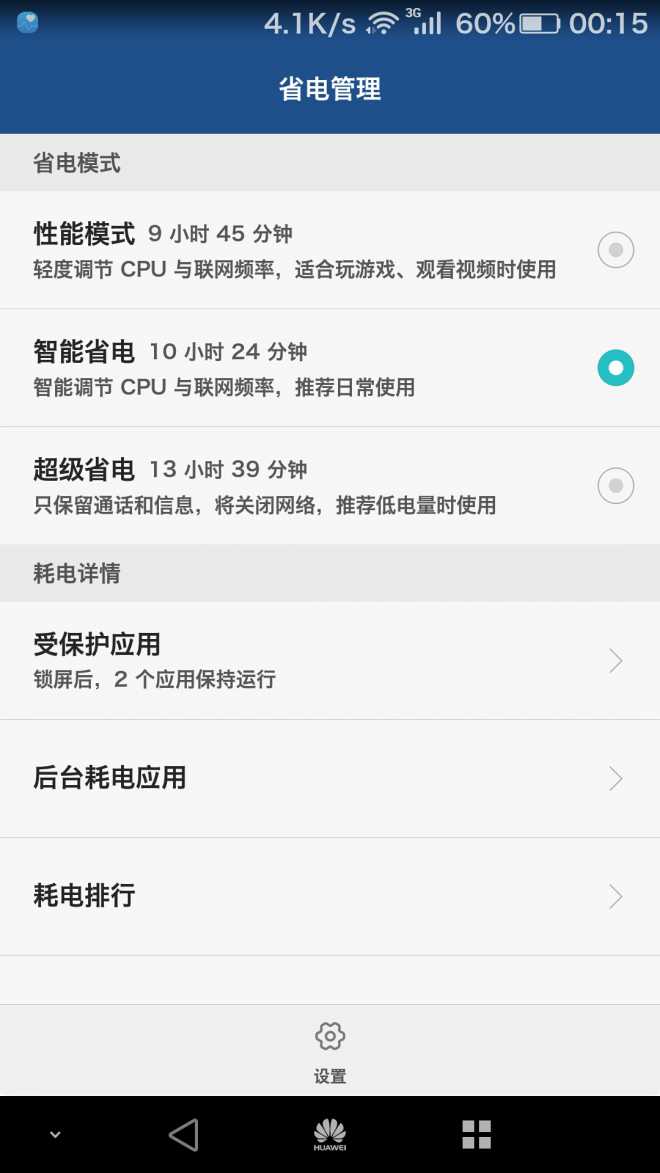Open 设置 settings gear at bottom
This screenshot has width=660, height=1173.
pos(330,1052)
